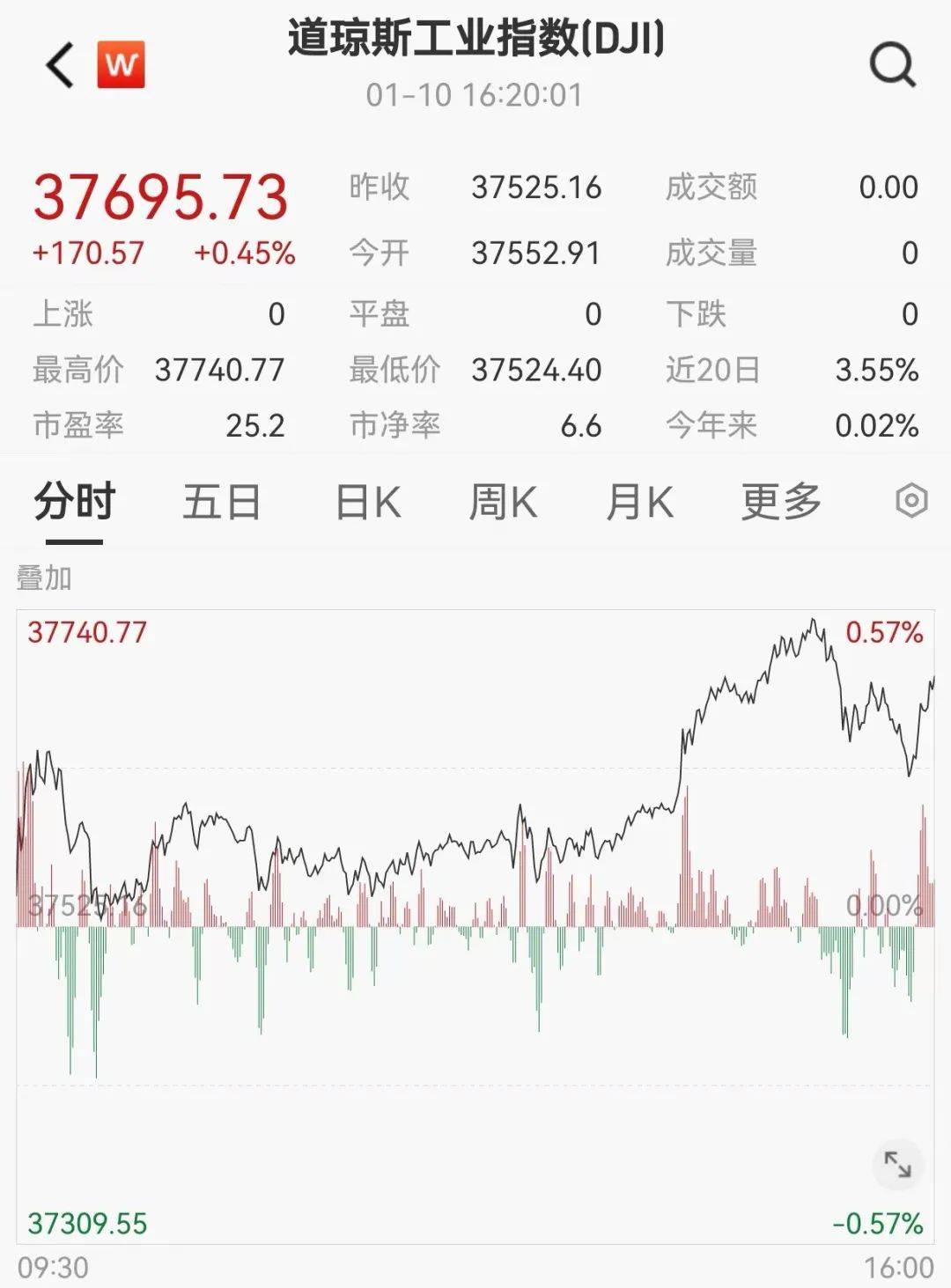
Task: Expand chart to fullscreen with arrows icon
Action: (899, 1165)
